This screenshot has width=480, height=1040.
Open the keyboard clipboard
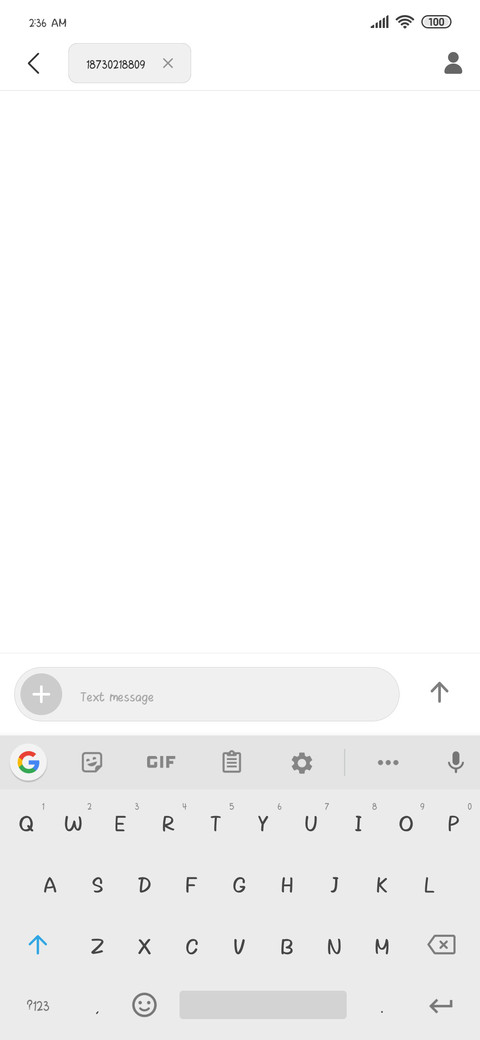click(x=231, y=762)
